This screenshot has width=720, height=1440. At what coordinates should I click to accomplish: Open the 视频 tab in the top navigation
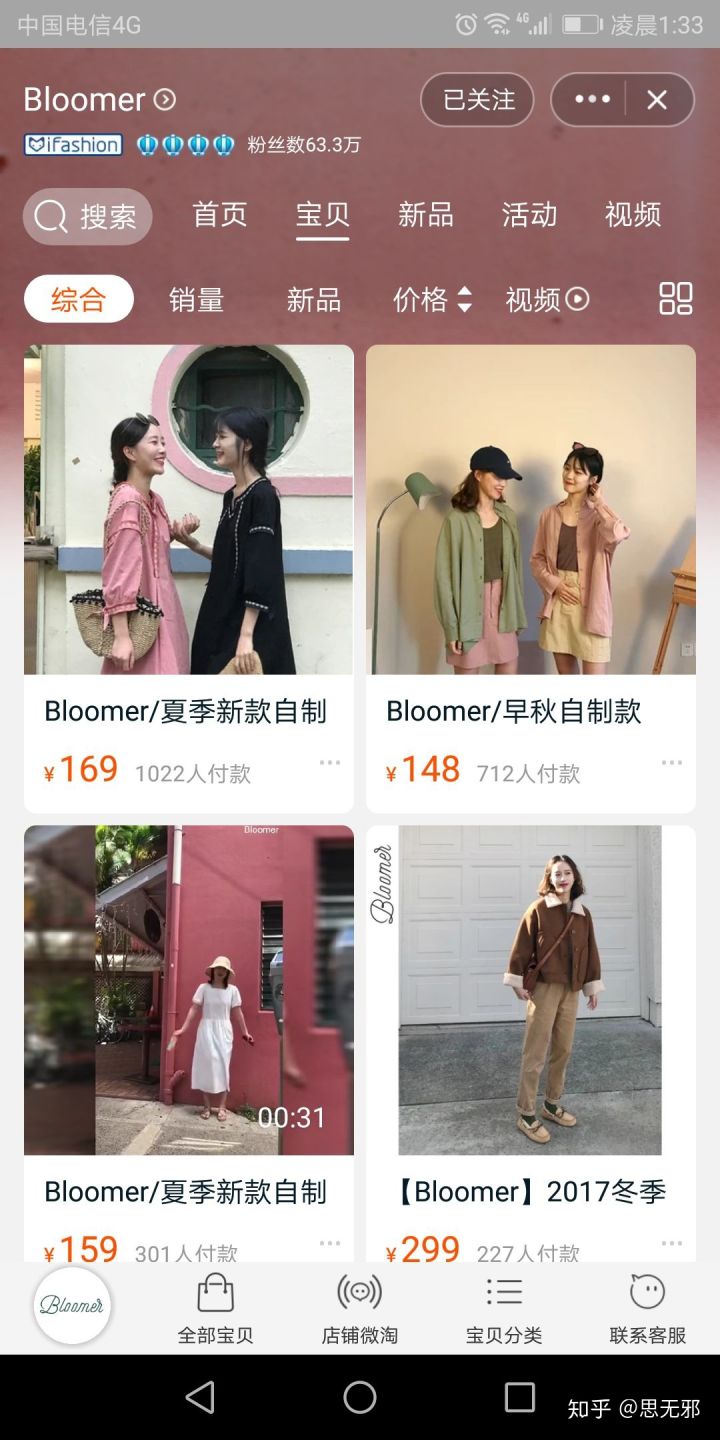click(x=632, y=215)
